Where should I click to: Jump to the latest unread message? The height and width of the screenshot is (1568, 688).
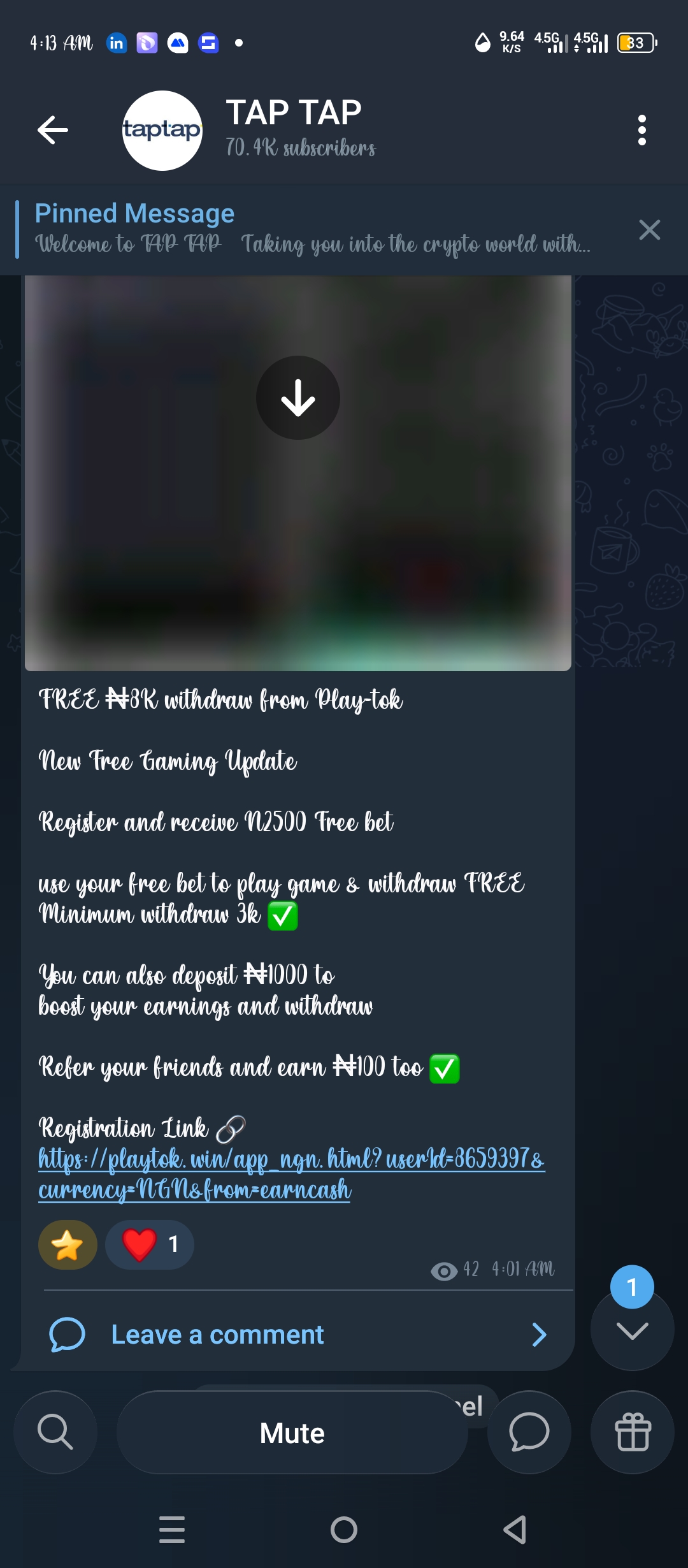pos(632,1330)
